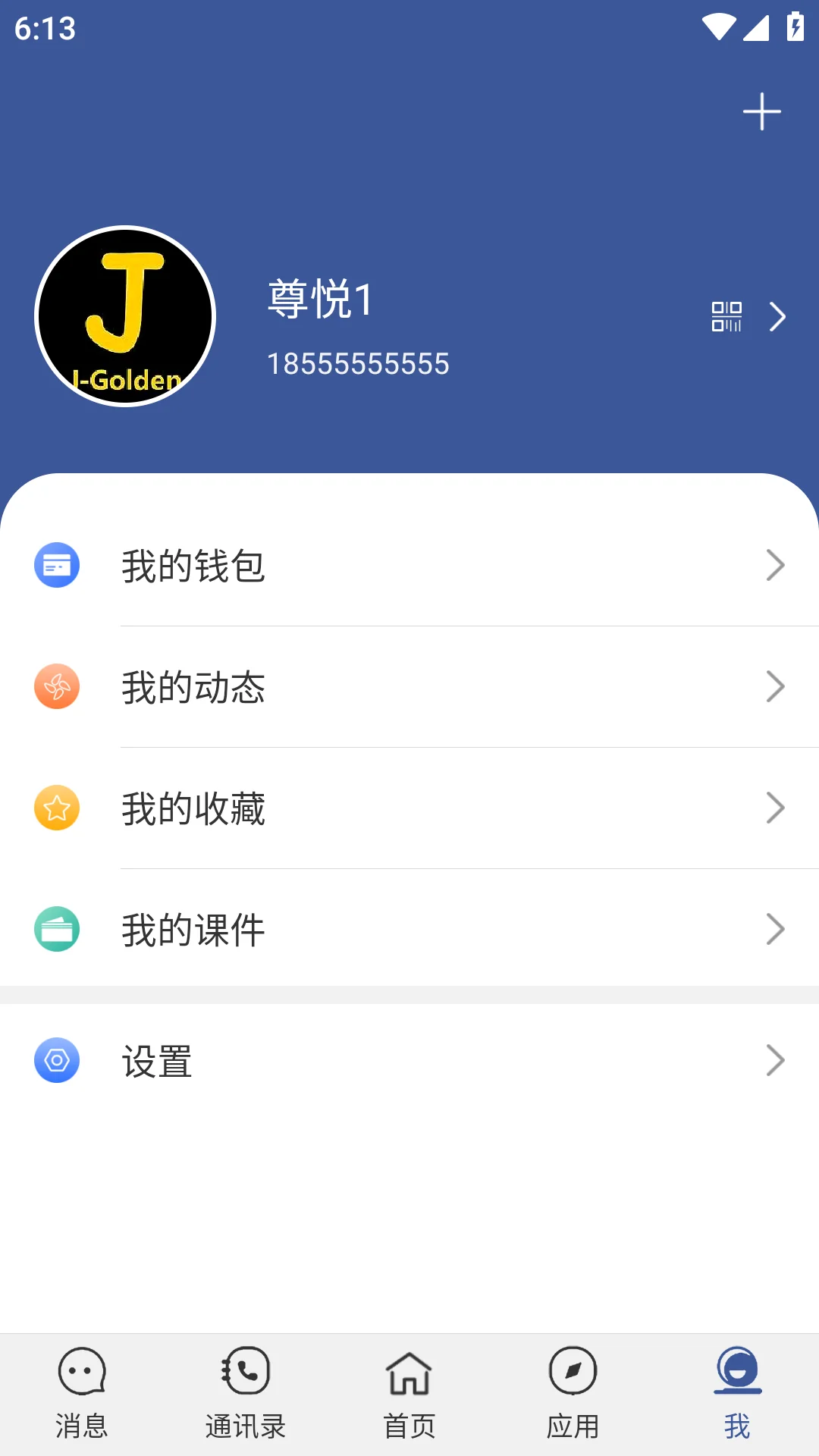
Task: Open 我的钱包 wallet row
Action: (409, 566)
